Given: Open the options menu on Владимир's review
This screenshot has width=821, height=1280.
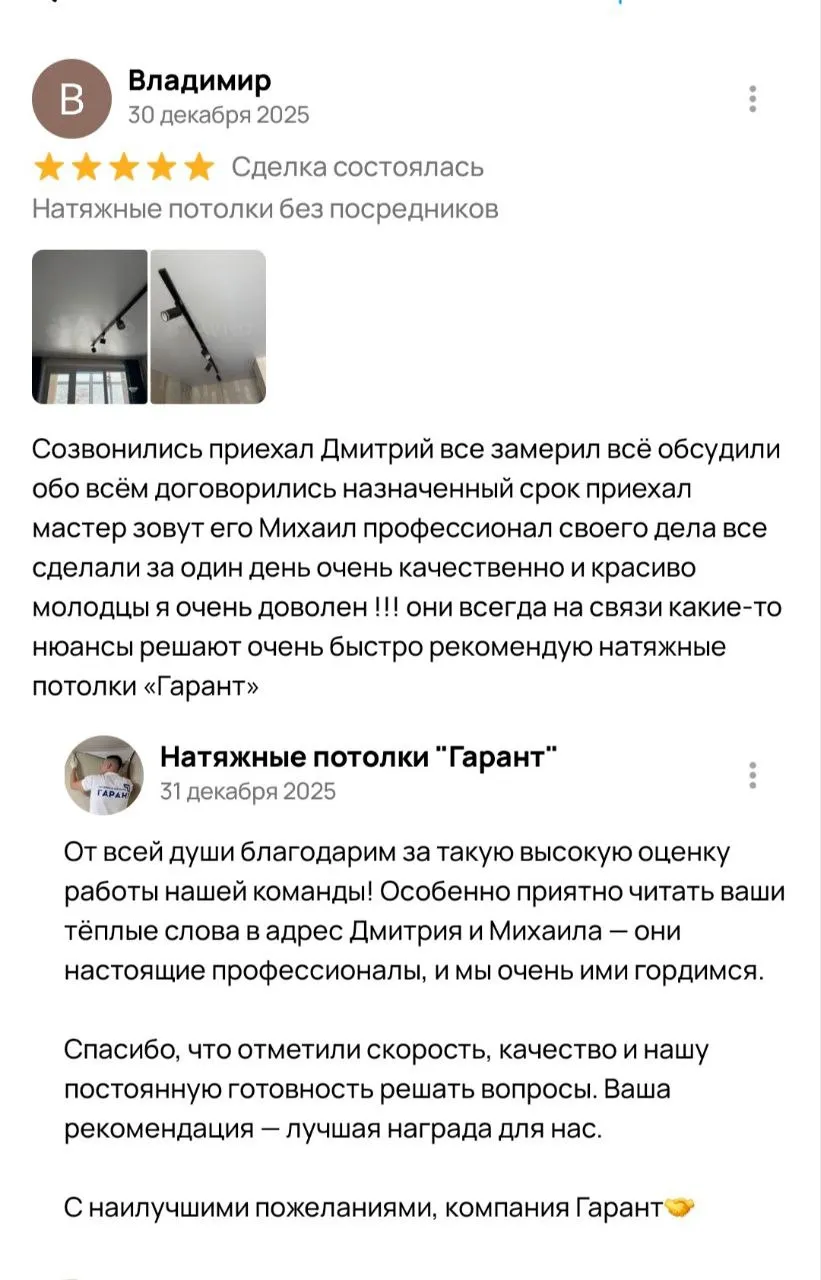Looking at the screenshot, I should (752, 99).
